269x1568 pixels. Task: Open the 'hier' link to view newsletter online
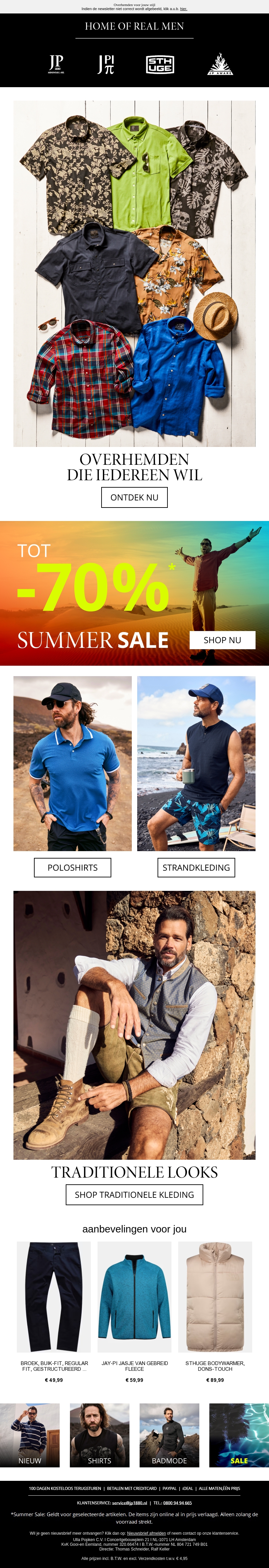coord(183,9)
